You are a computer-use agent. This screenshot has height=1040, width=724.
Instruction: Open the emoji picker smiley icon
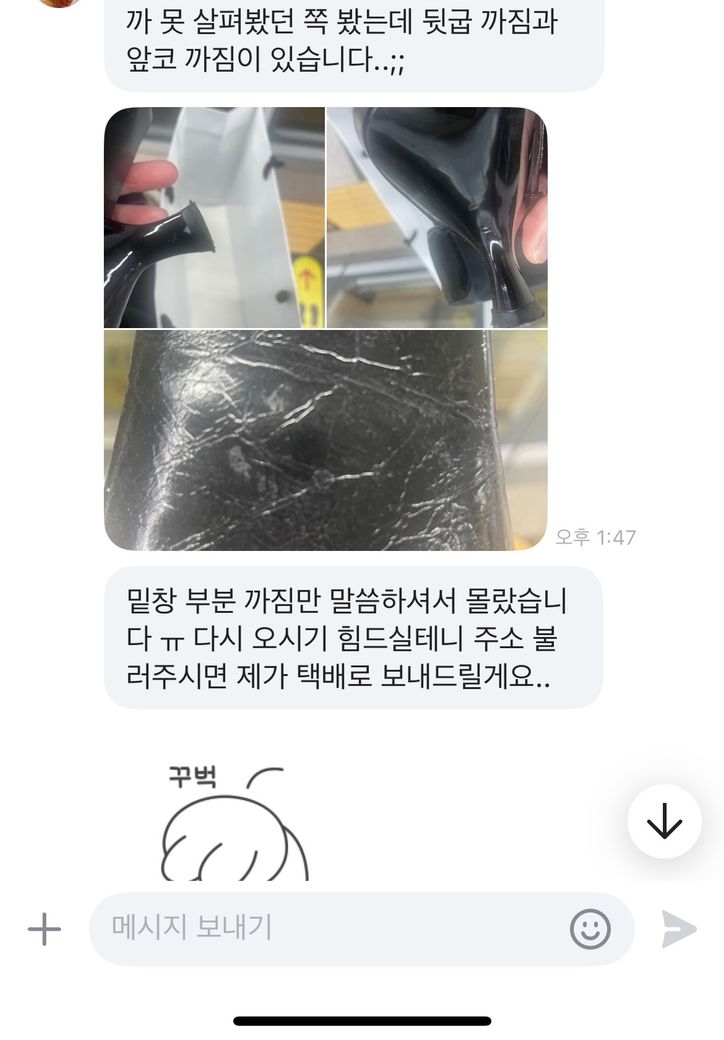click(590, 929)
